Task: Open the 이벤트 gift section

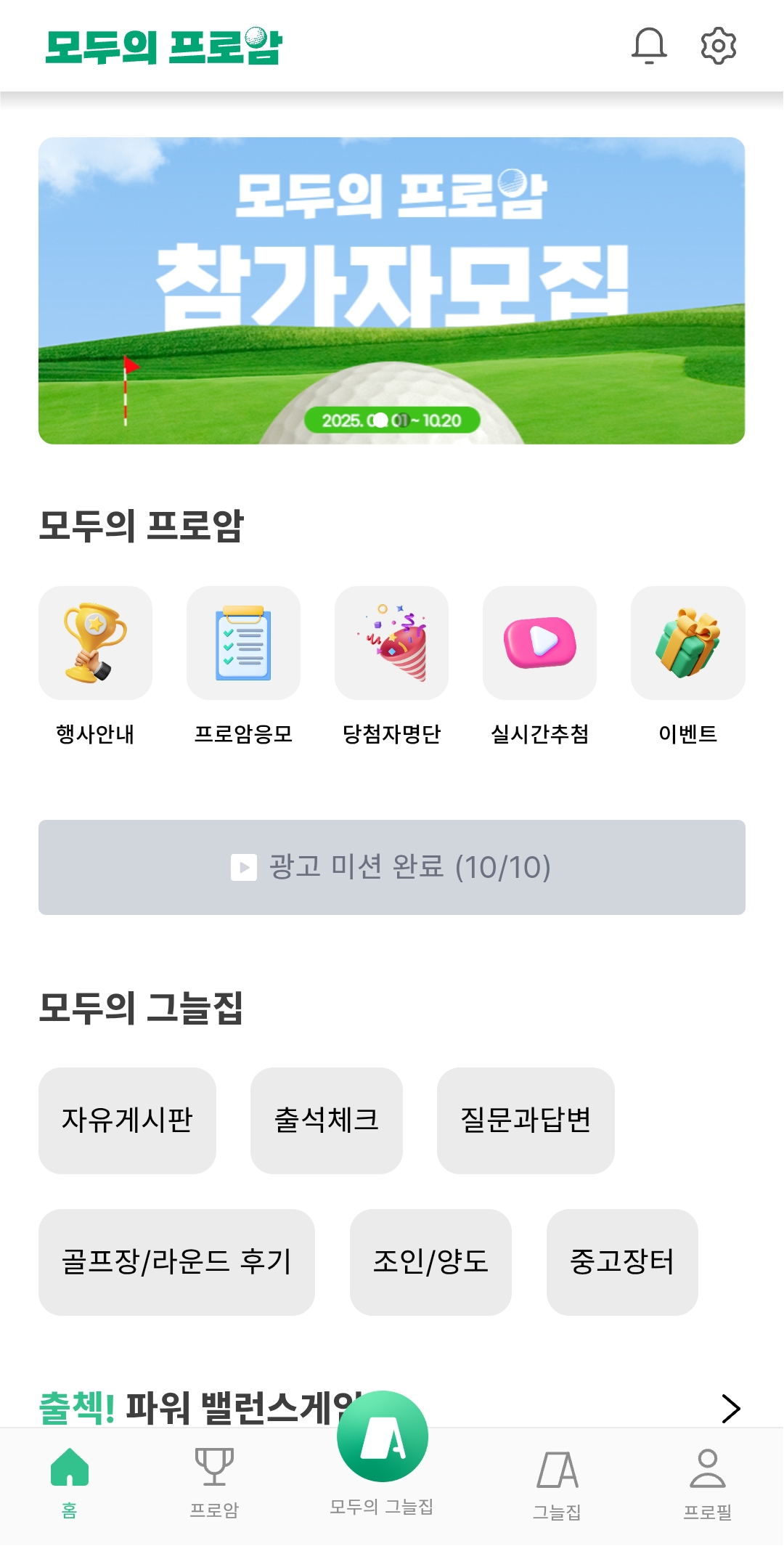Action: pyautogui.click(x=687, y=643)
